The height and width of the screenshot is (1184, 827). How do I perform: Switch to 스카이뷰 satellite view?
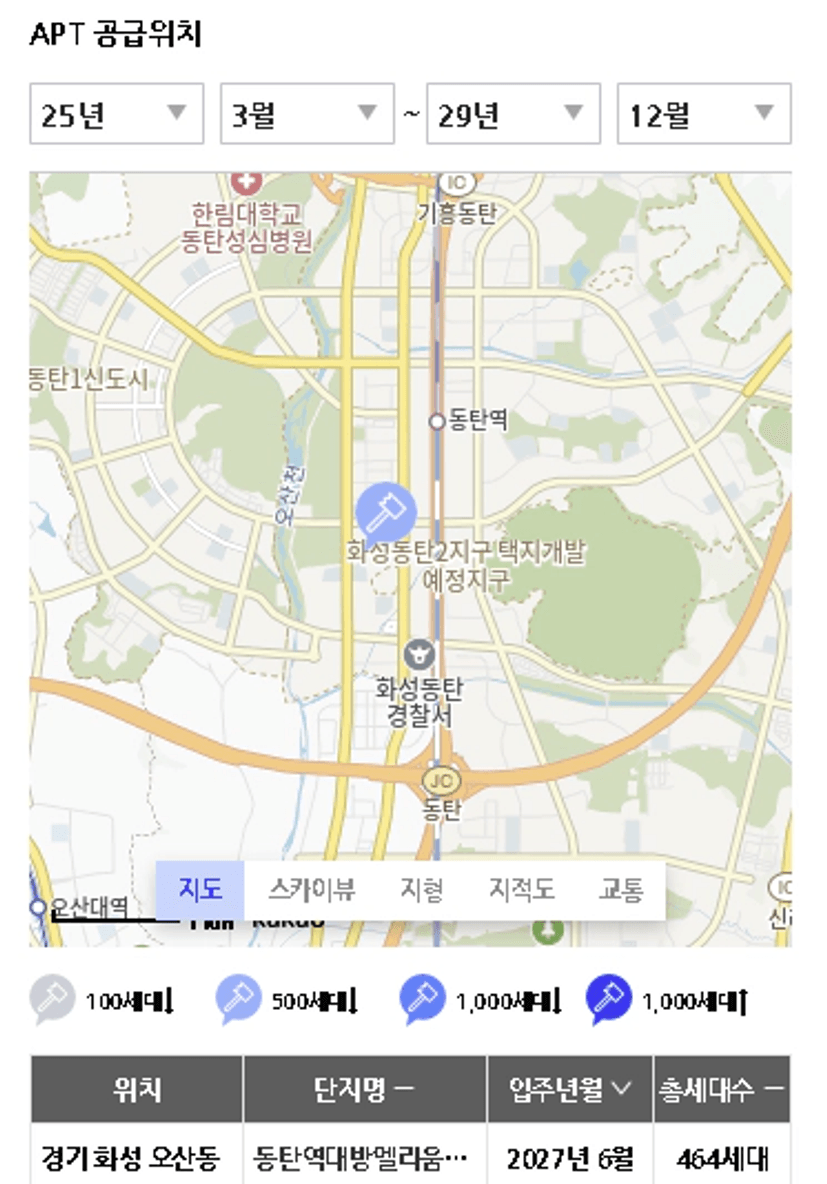coord(312,889)
